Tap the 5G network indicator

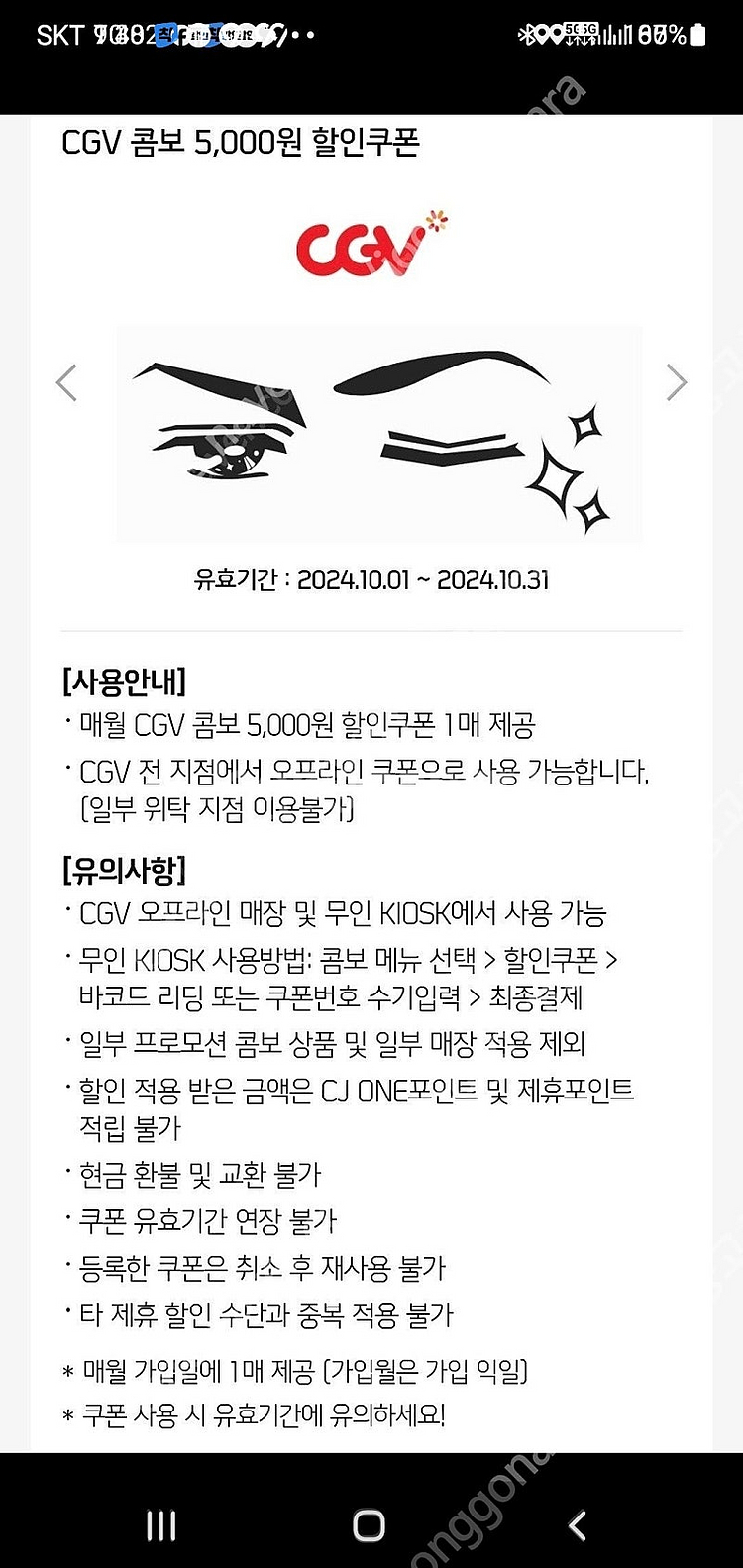coord(583,30)
